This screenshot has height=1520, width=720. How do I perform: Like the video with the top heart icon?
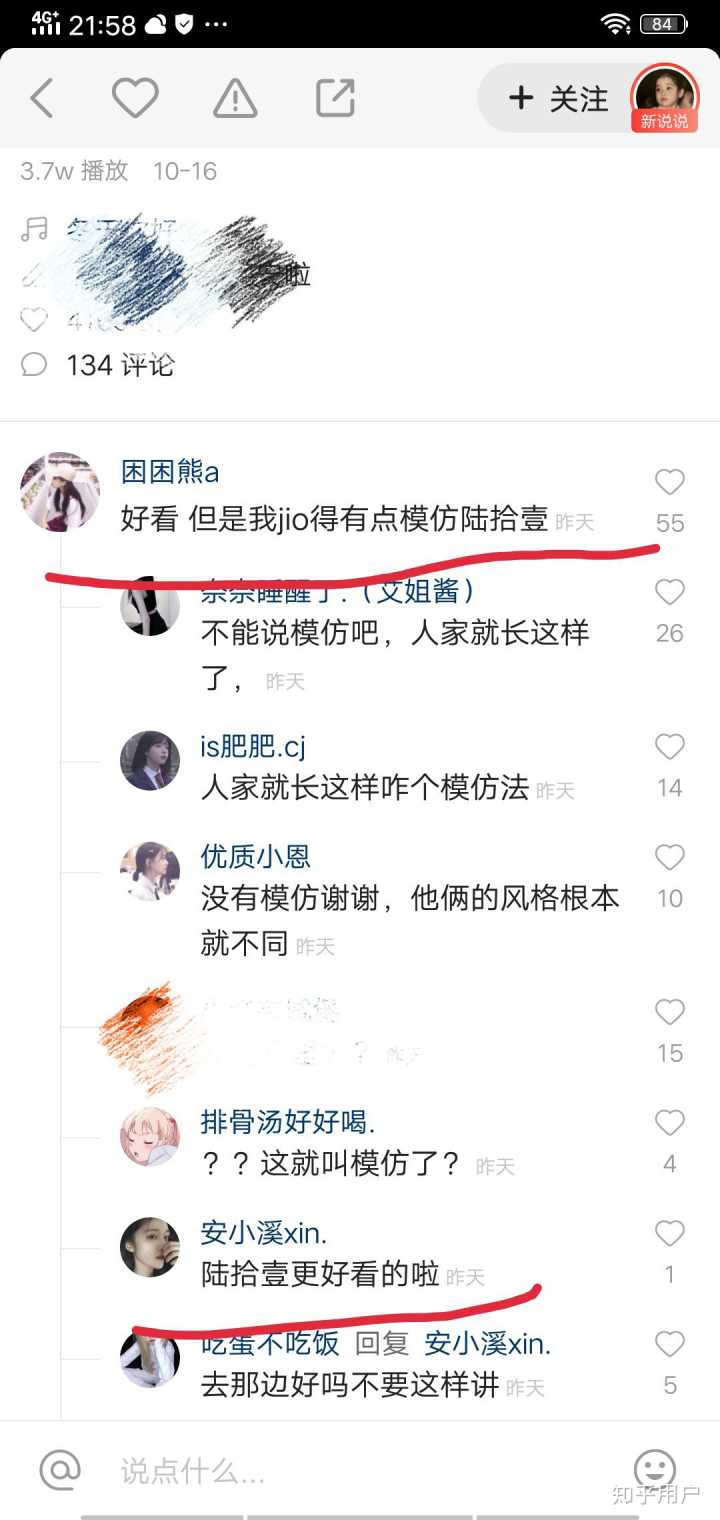tap(135, 98)
